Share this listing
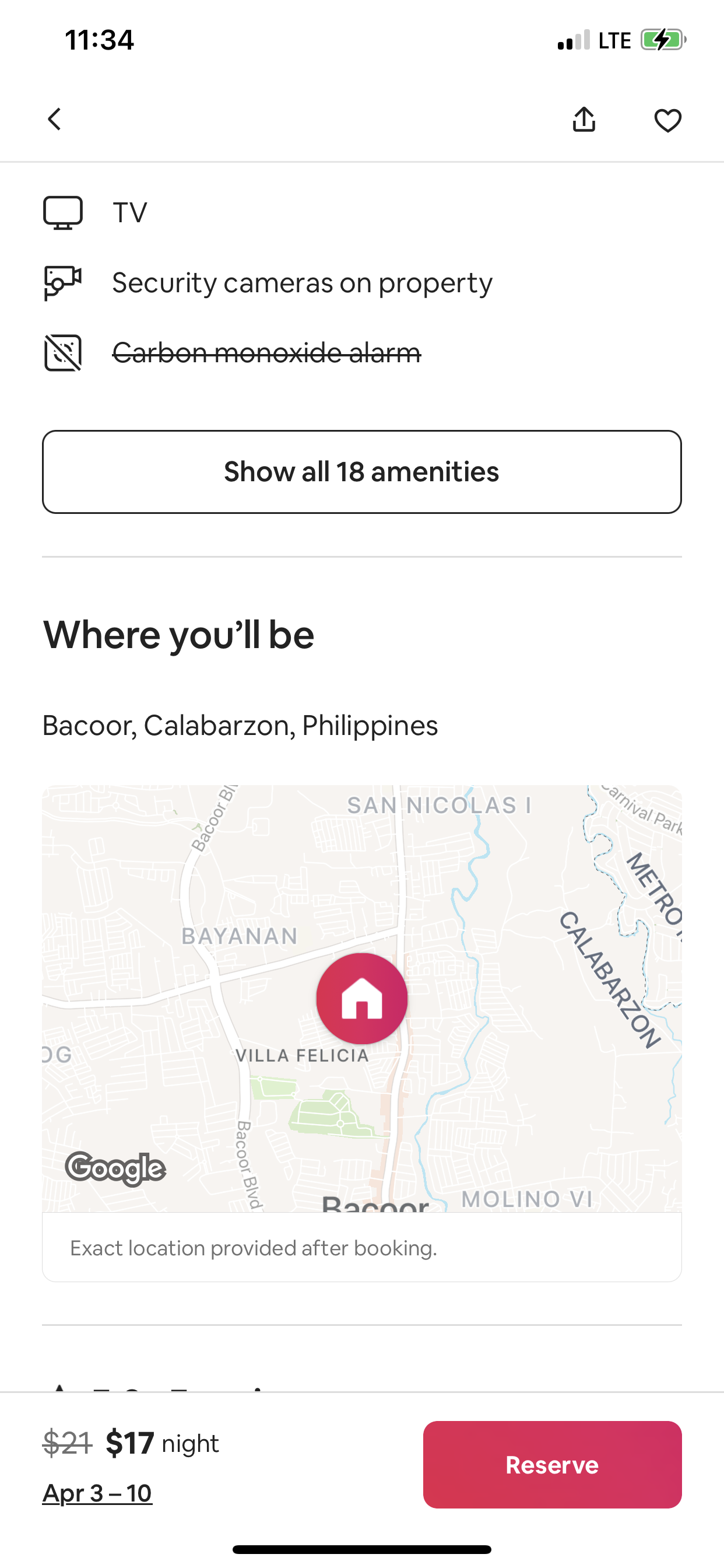Screen dimensions: 724x1568 (584, 120)
